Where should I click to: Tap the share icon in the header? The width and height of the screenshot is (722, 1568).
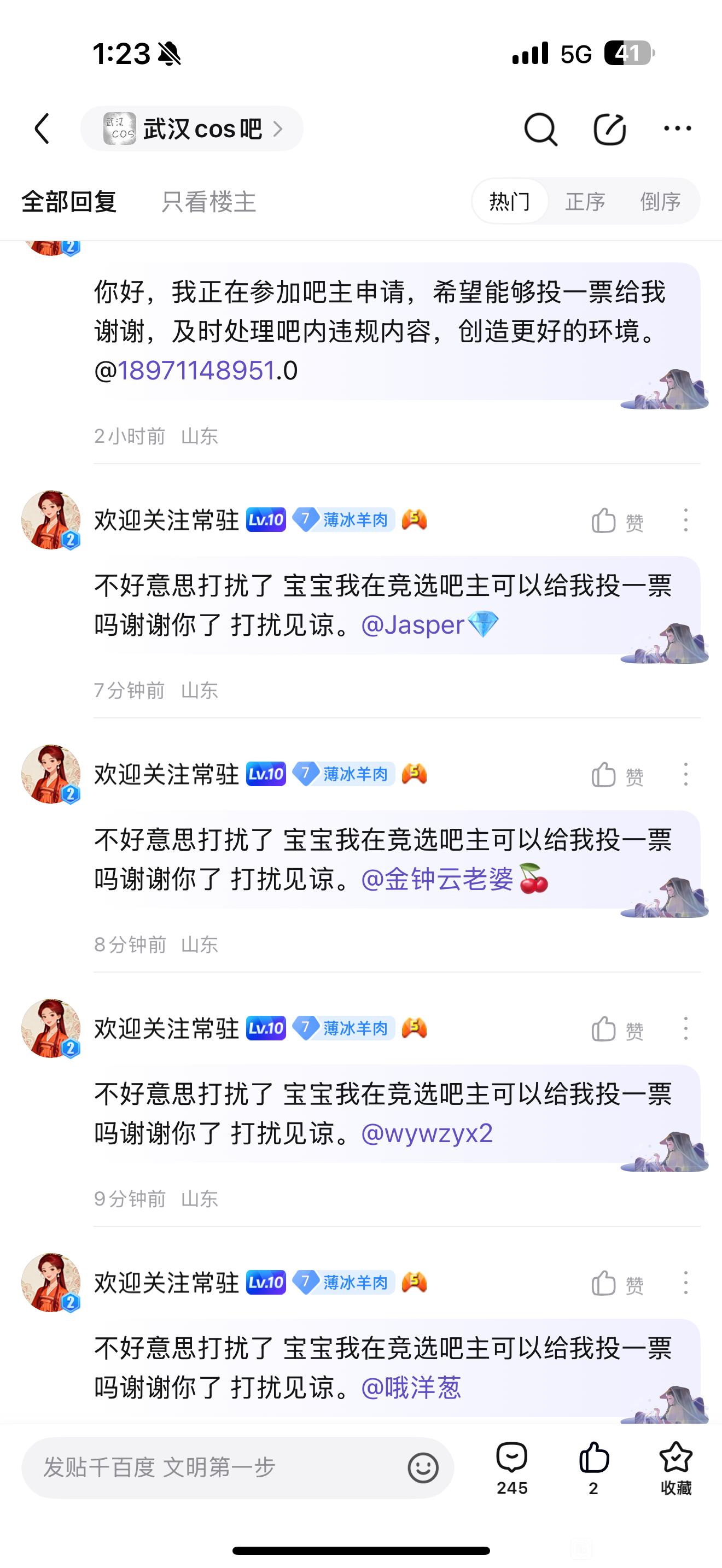[x=609, y=129]
